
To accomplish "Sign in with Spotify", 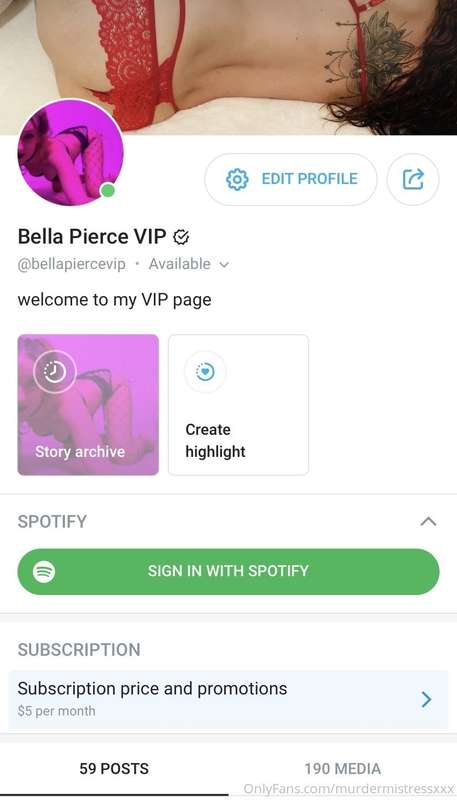I will coord(228,571).
